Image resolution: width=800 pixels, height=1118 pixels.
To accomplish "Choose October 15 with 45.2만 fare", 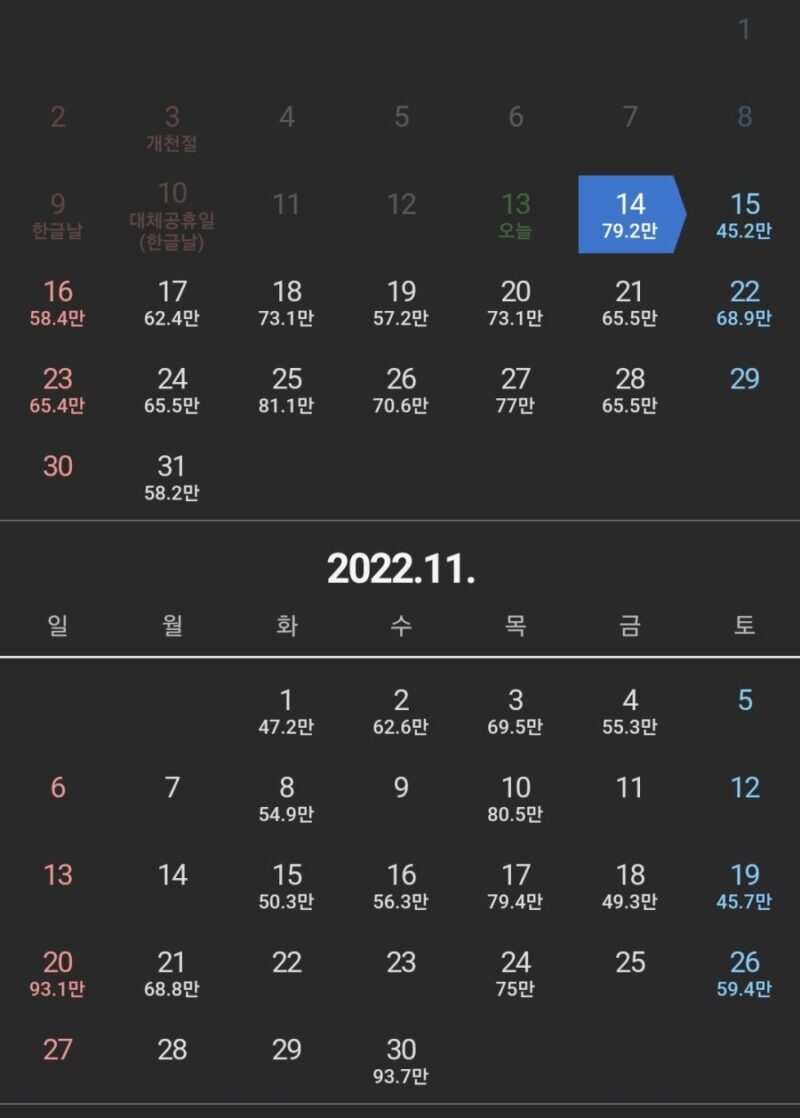I will [744, 214].
